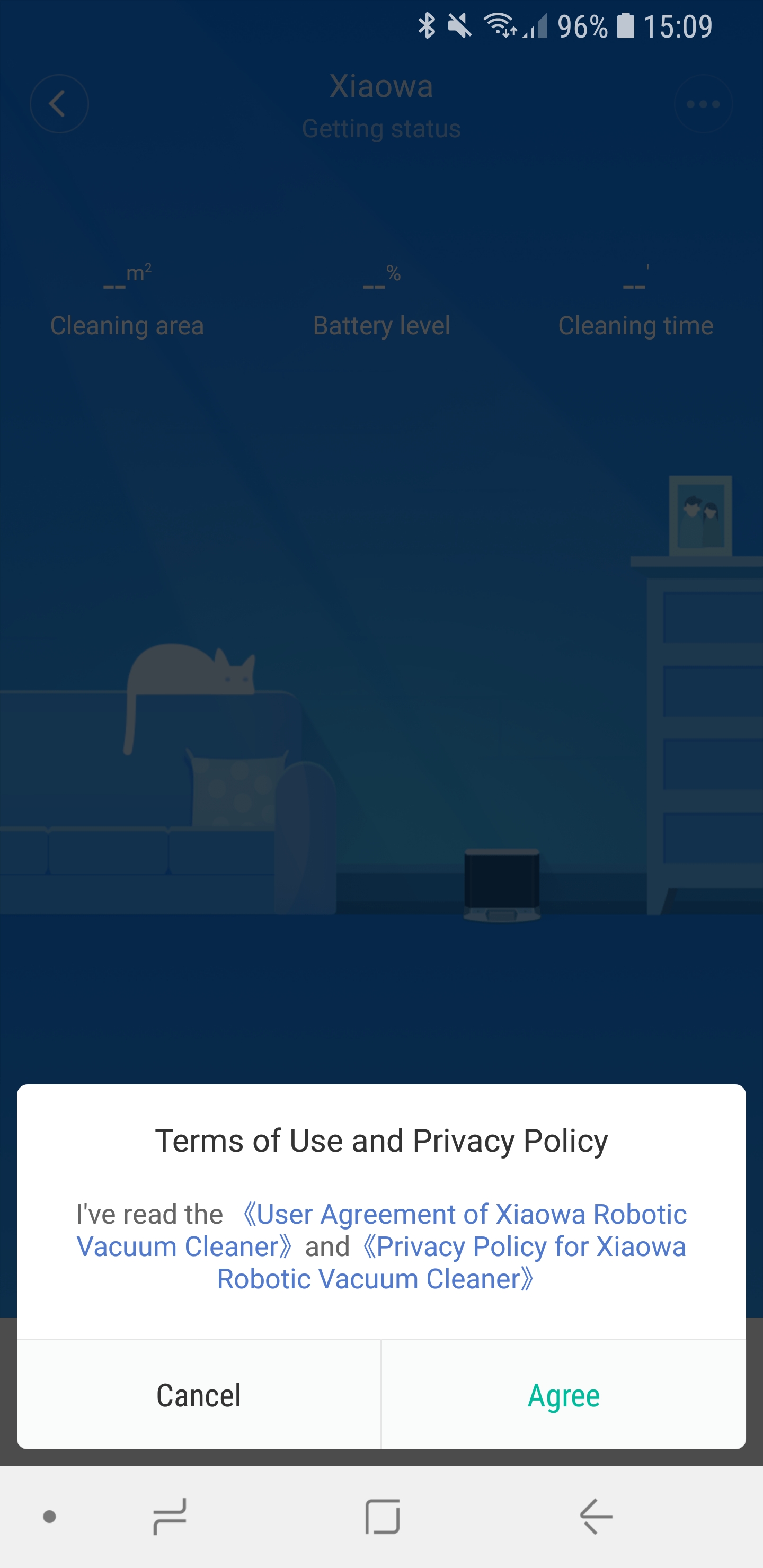Open the recent apps overview
The width and height of the screenshot is (763, 1568).
169,1516
